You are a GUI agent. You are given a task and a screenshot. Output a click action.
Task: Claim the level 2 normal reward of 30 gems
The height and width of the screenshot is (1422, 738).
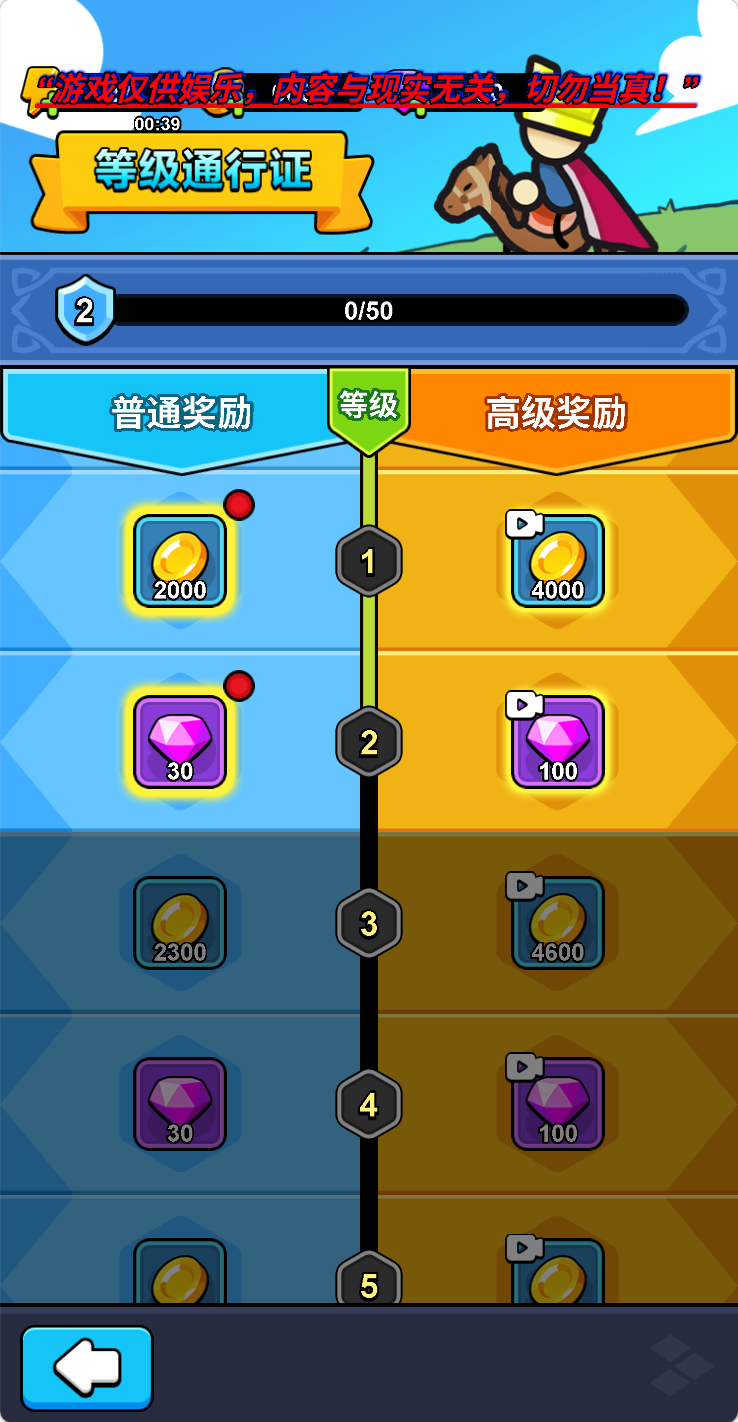point(180,742)
